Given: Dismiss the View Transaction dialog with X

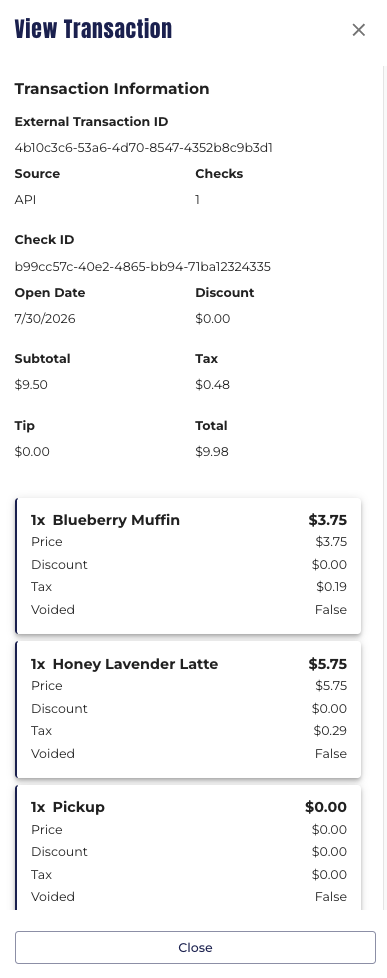Looking at the screenshot, I should coord(358,30).
